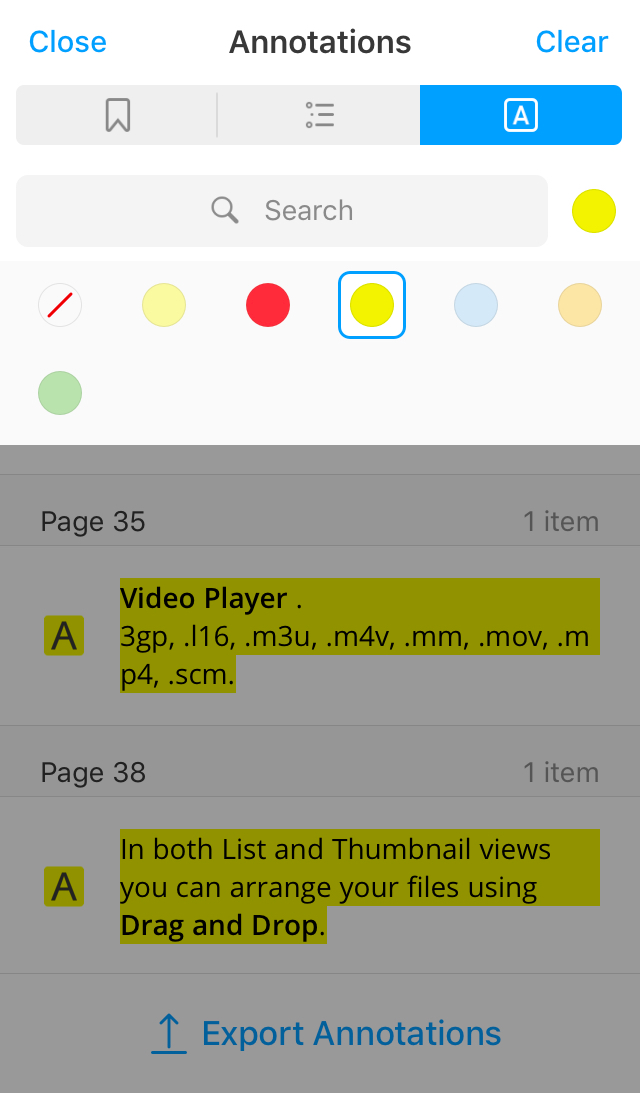This screenshot has width=640, height=1093.
Task: Select the highlighted bright yellow swatch
Action: (x=372, y=305)
